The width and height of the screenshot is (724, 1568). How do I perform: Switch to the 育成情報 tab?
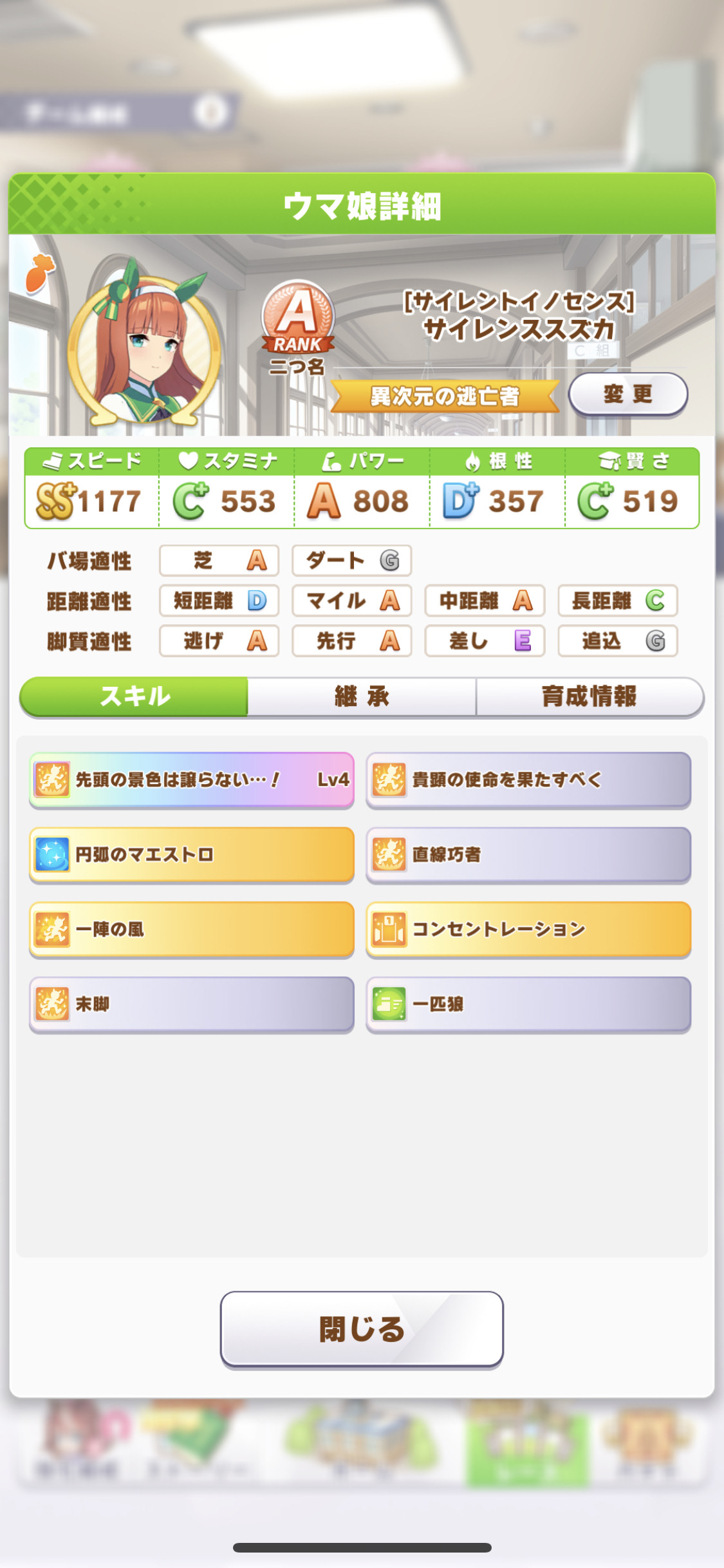[x=589, y=696]
